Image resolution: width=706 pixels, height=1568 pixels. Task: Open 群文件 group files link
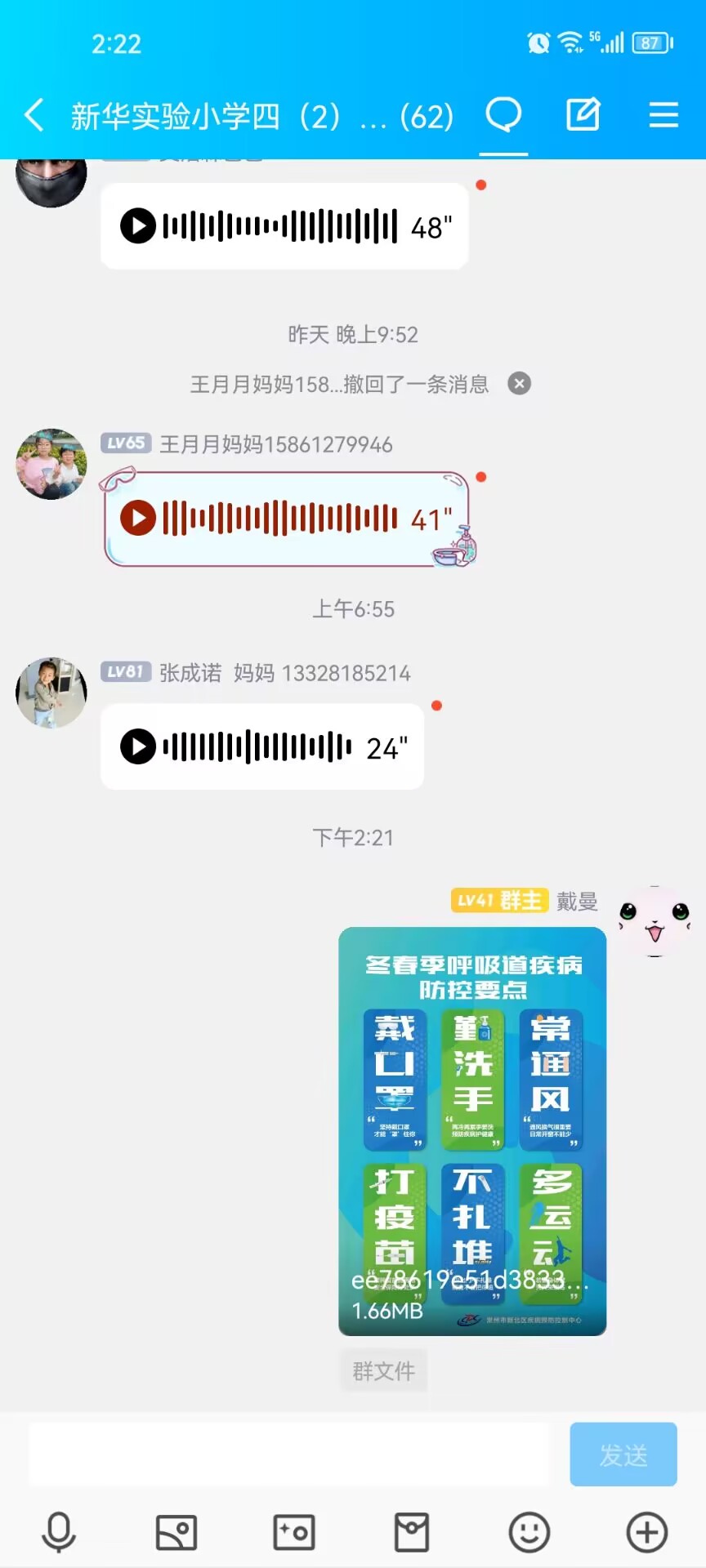tap(383, 1371)
